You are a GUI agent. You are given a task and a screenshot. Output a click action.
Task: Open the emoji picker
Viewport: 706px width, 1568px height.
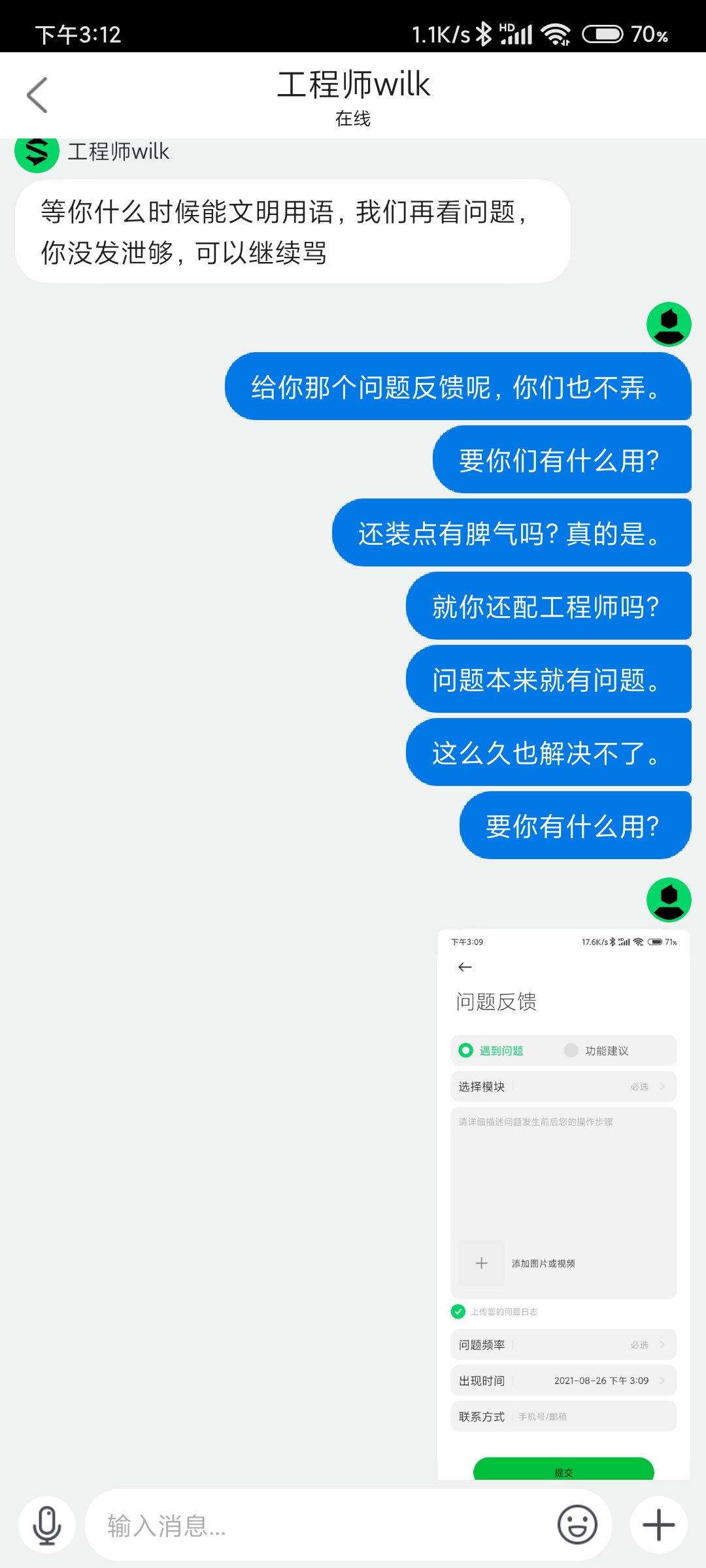point(577,1526)
